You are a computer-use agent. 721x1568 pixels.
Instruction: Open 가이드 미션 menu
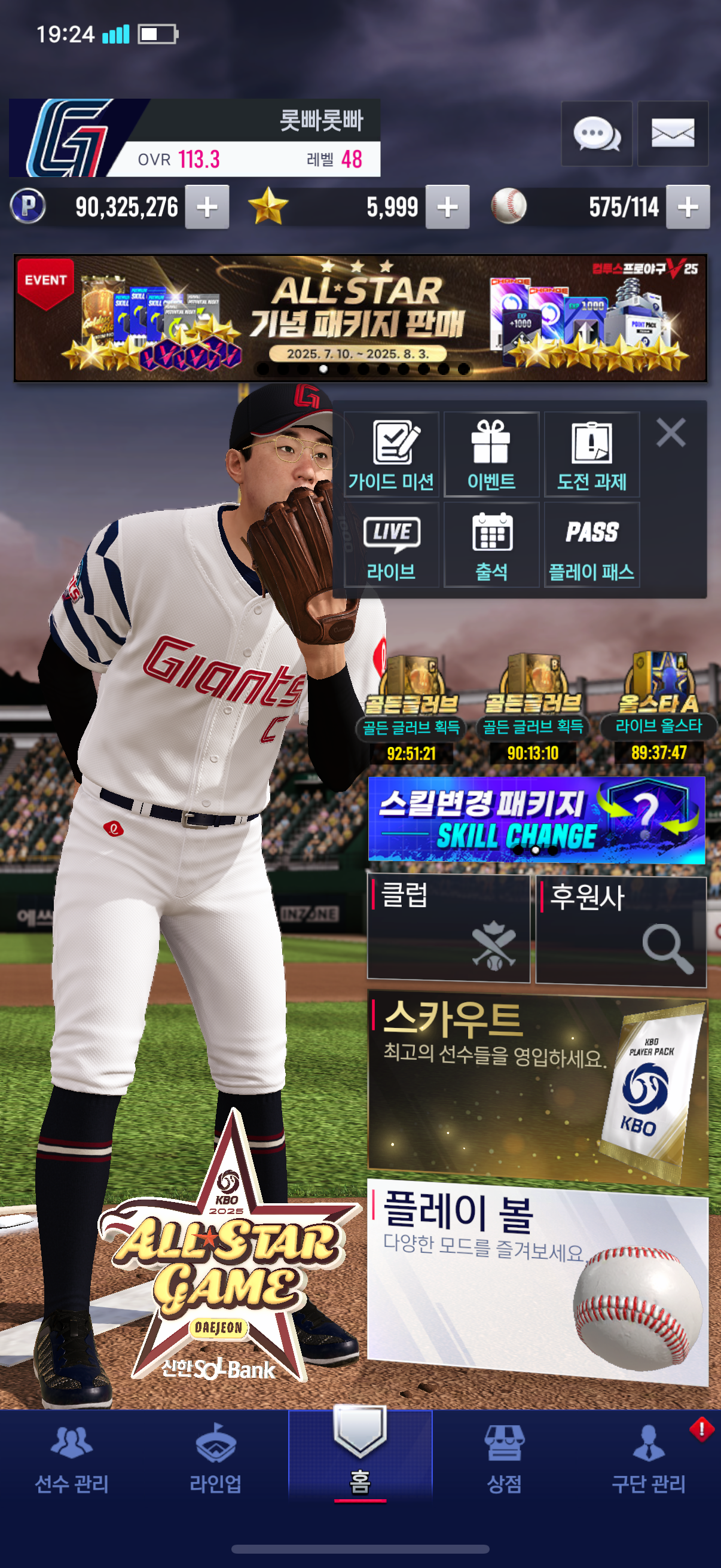click(x=391, y=454)
